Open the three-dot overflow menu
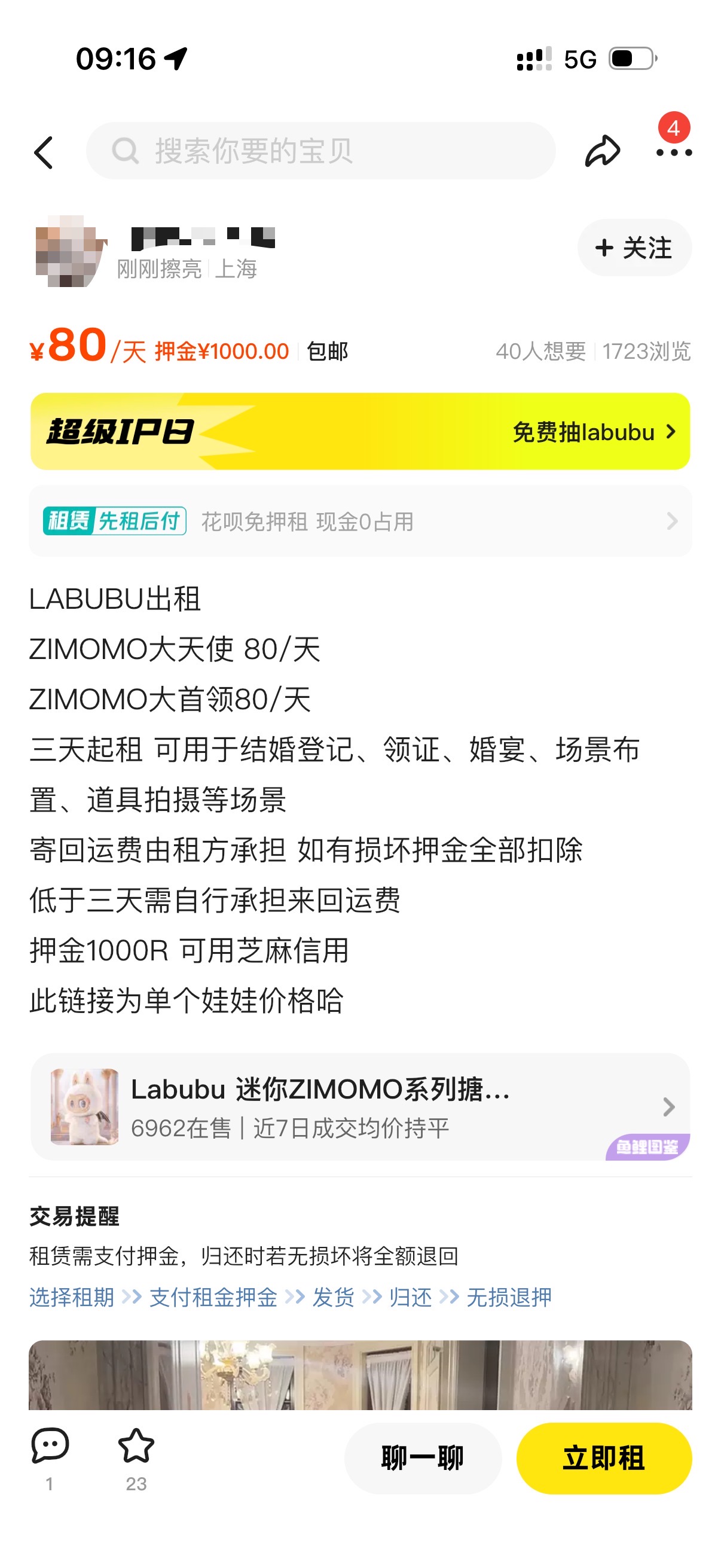Viewport: 721px width, 1568px height. click(x=674, y=152)
